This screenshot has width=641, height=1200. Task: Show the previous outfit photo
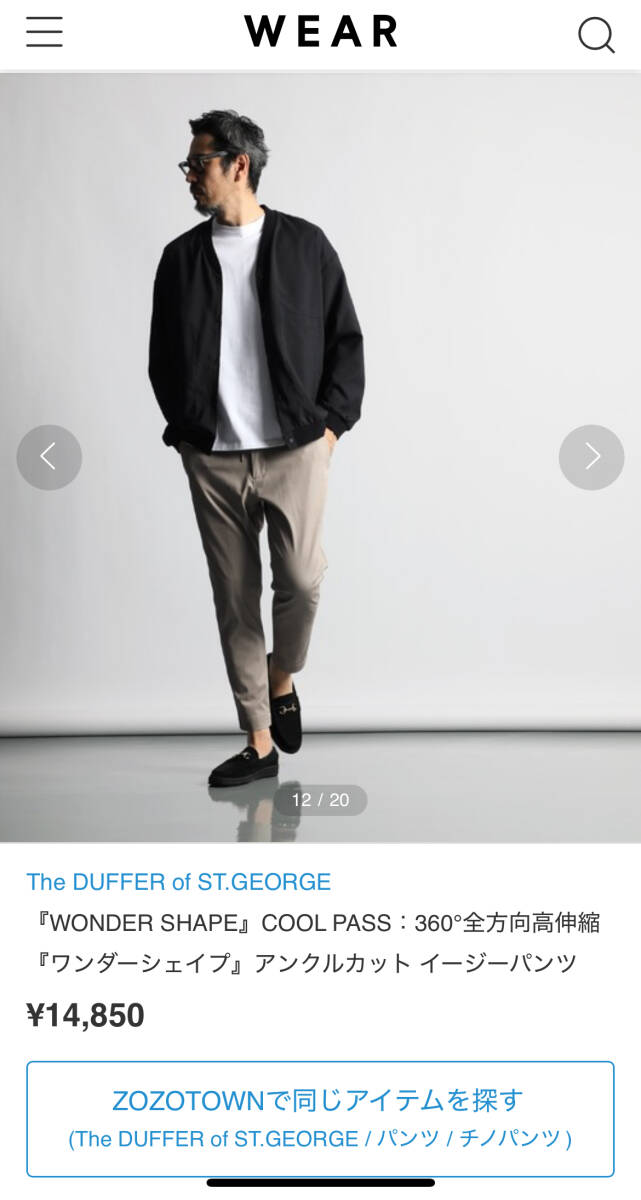(49, 457)
